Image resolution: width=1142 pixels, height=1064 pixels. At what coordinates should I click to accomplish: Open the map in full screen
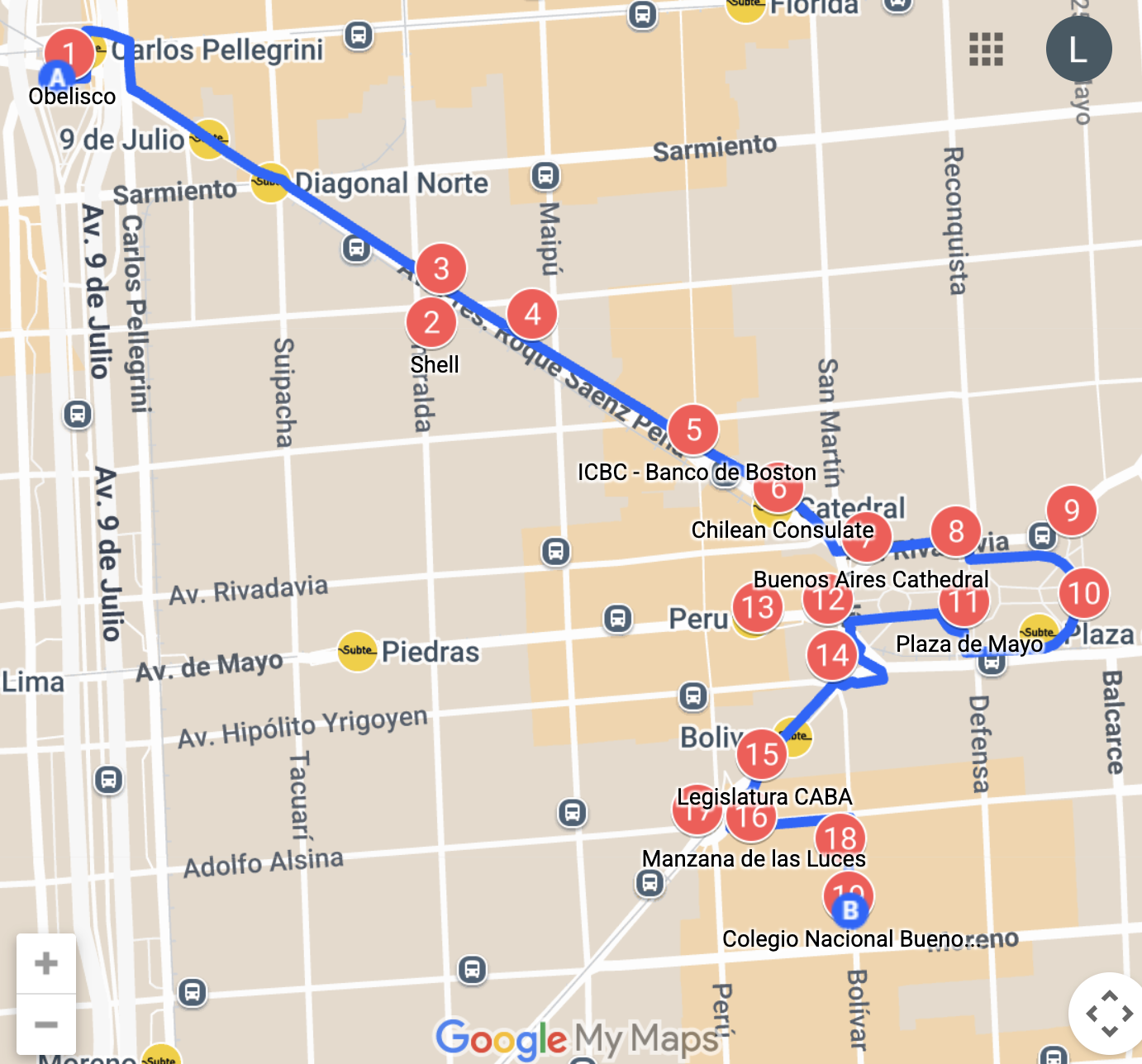point(1109,1014)
